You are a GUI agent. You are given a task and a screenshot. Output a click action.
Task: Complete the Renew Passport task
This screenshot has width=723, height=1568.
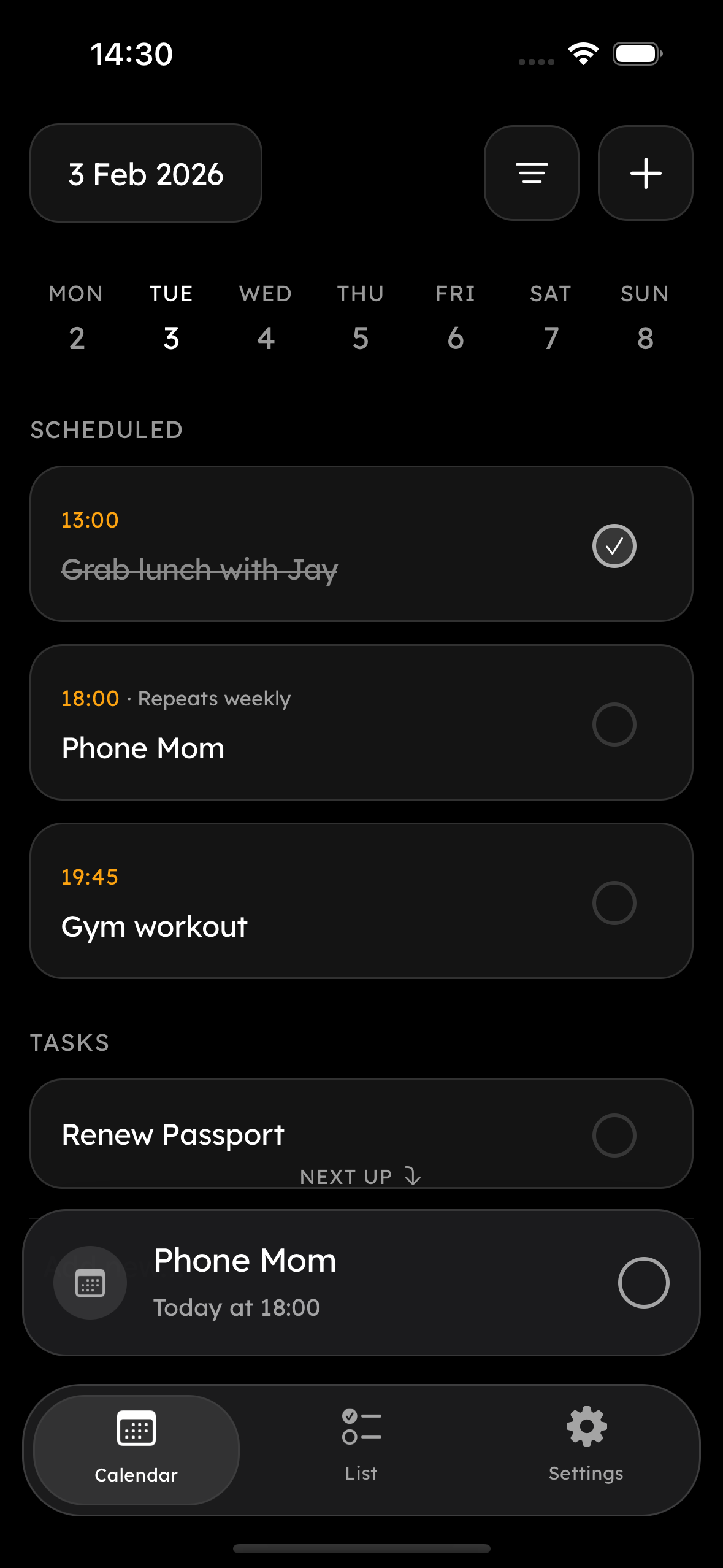(x=614, y=1134)
